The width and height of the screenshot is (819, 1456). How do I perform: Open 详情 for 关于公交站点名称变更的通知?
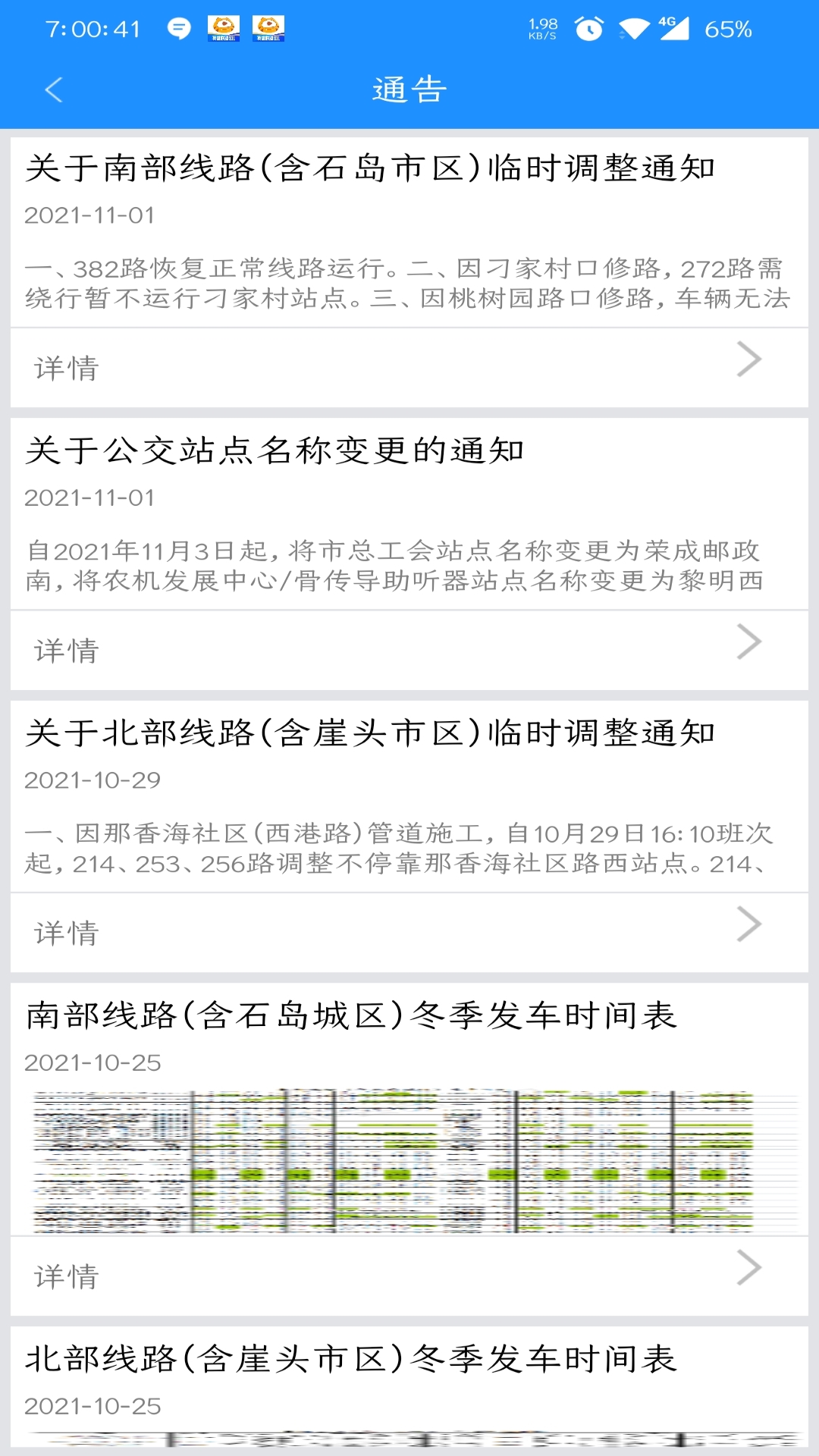(409, 650)
